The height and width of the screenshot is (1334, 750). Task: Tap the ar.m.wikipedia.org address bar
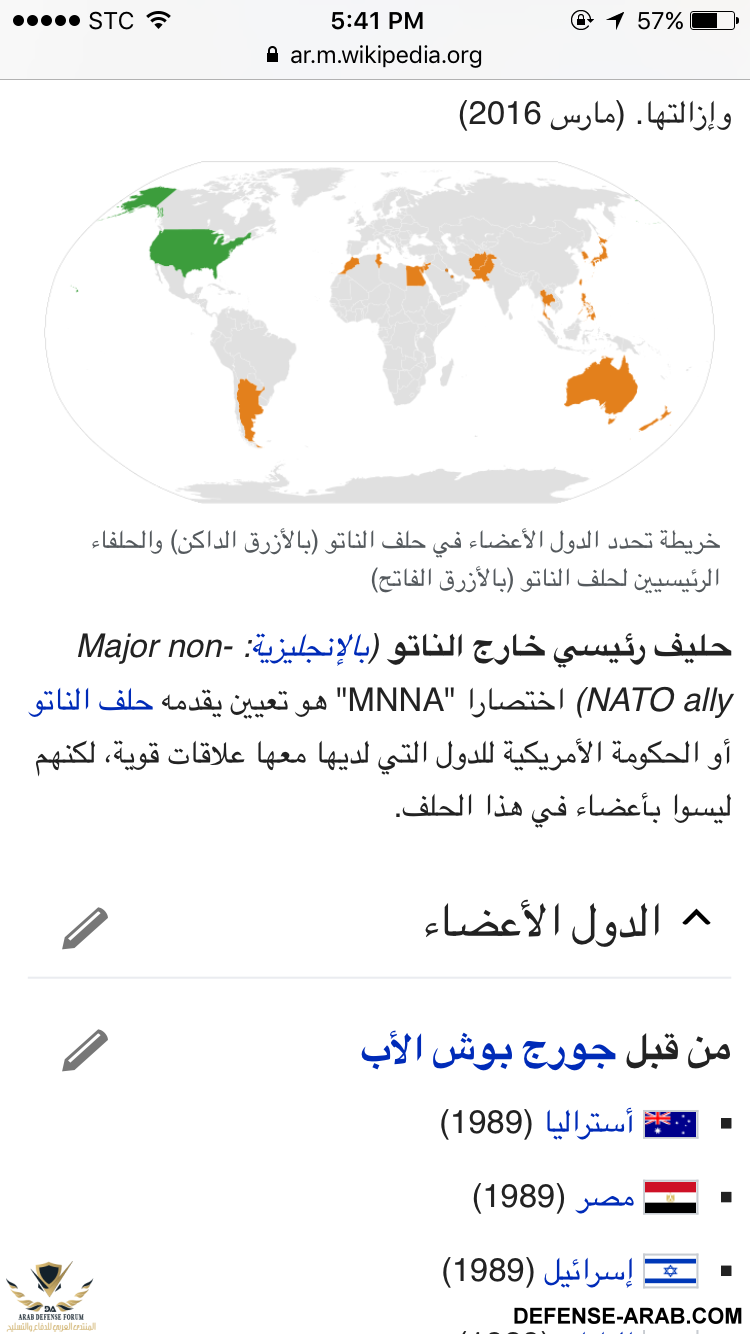[375, 54]
